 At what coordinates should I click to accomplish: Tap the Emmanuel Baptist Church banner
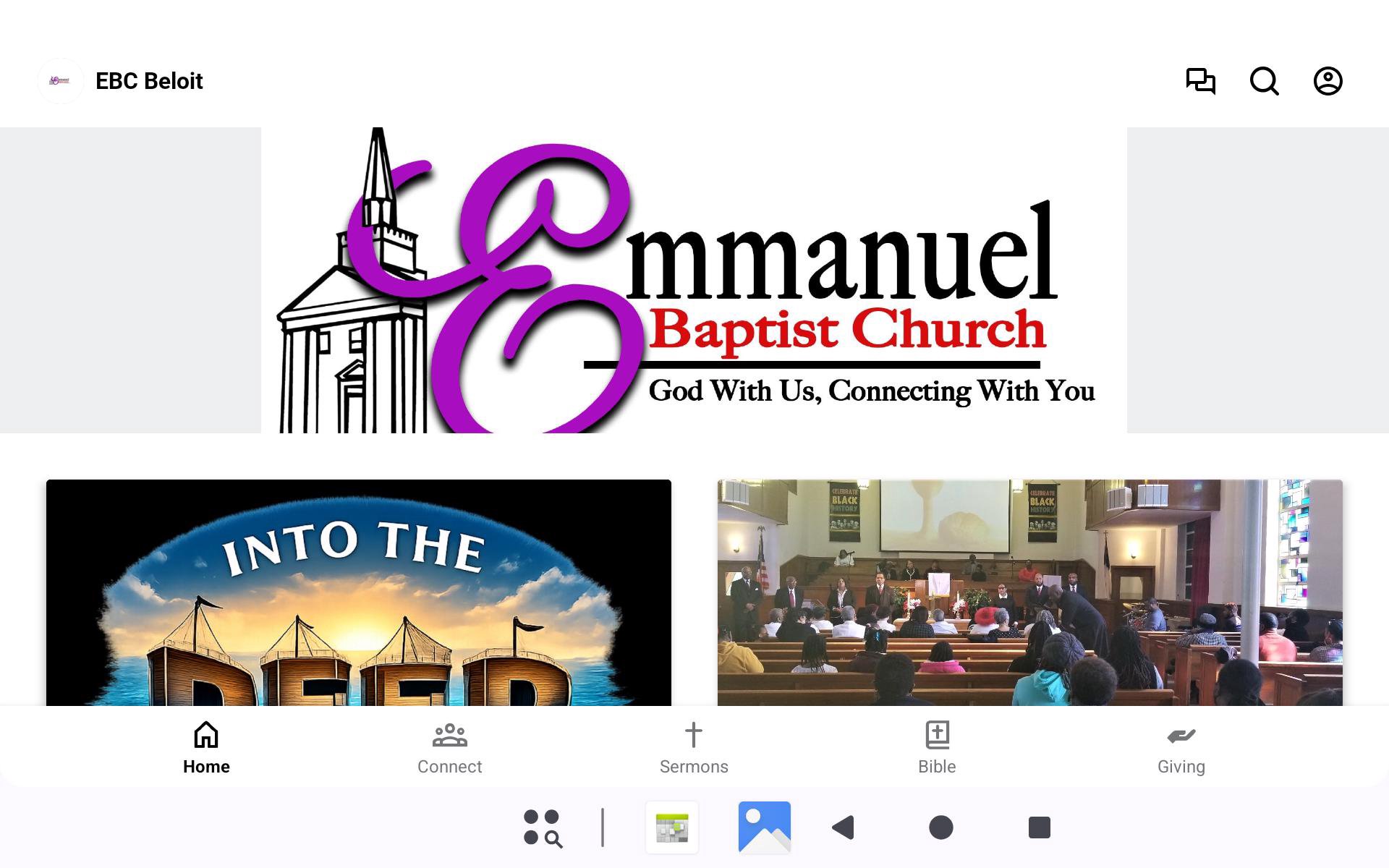pos(693,281)
